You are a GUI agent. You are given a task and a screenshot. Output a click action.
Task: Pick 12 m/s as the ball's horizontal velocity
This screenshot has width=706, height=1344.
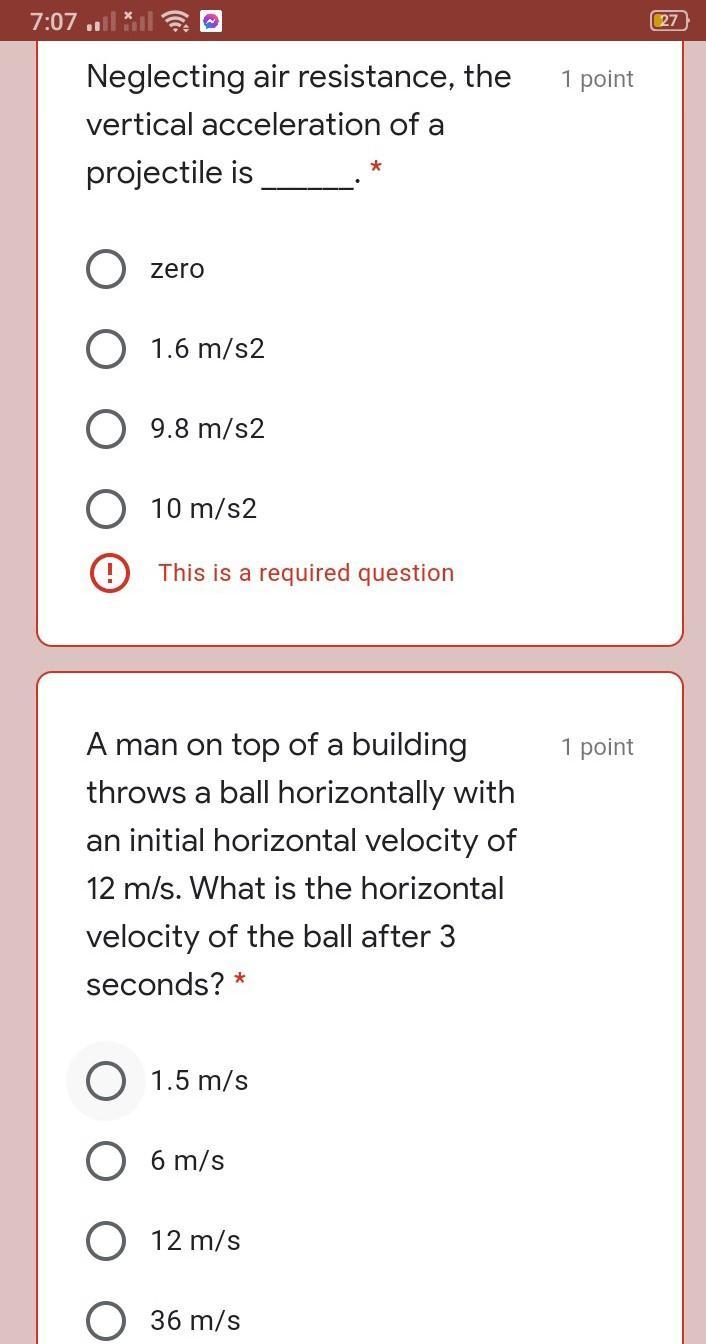tap(106, 1241)
